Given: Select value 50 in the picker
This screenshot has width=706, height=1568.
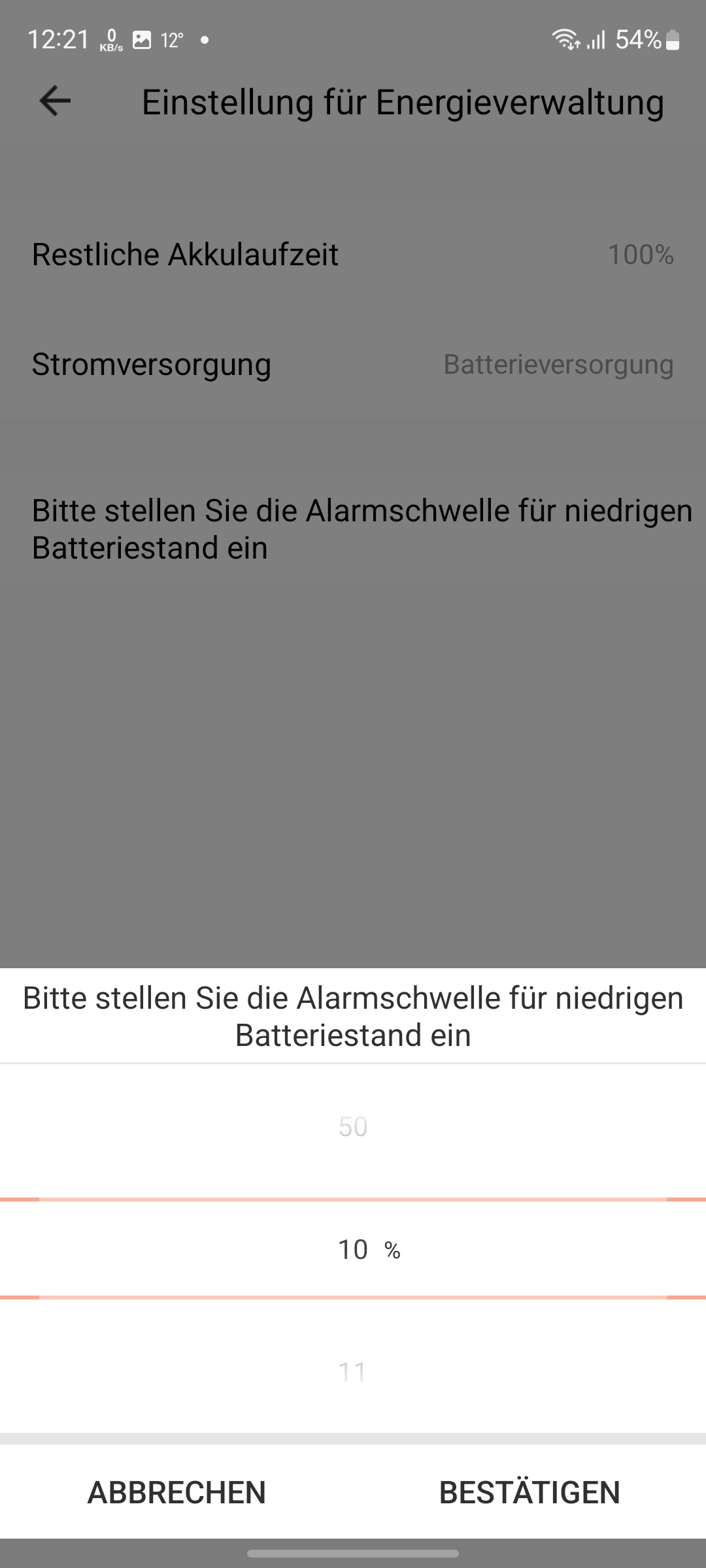Looking at the screenshot, I should tap(353, 1127).
